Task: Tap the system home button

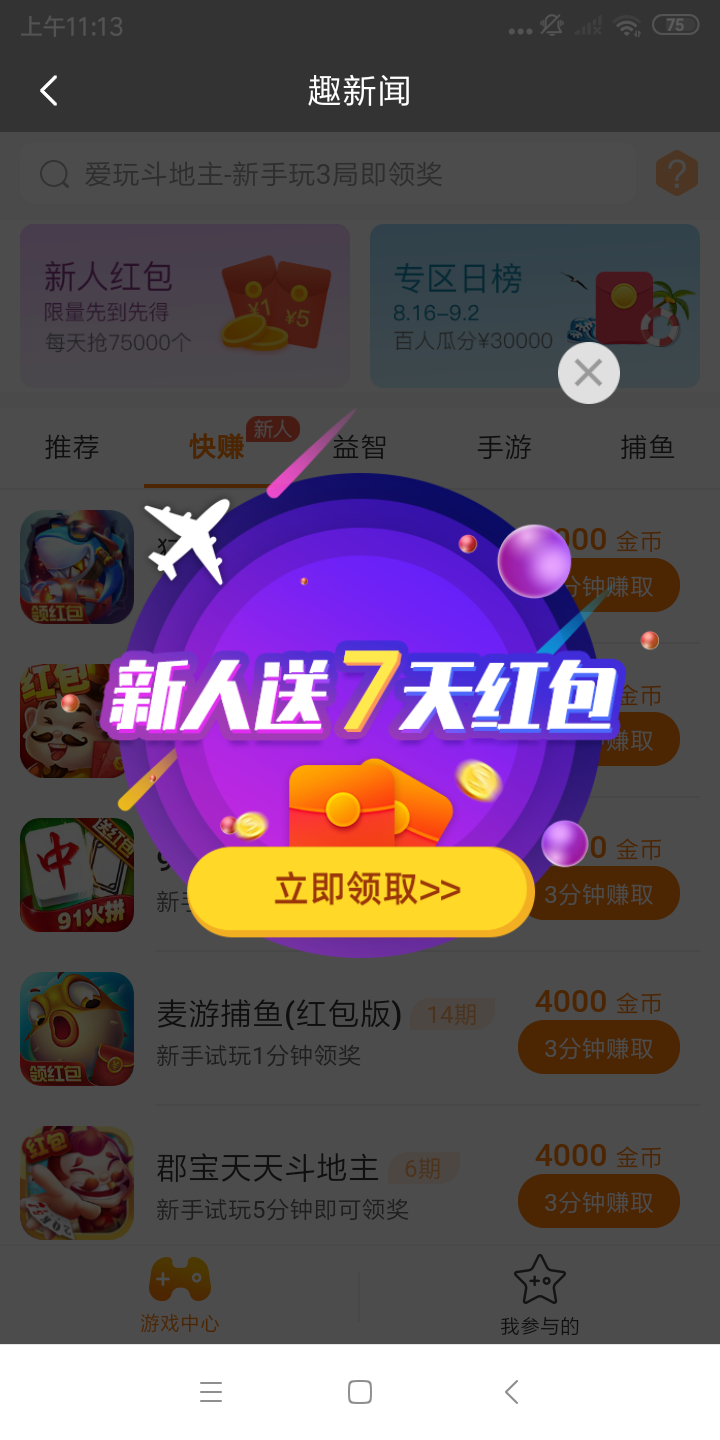Action: click(360, 1392)
